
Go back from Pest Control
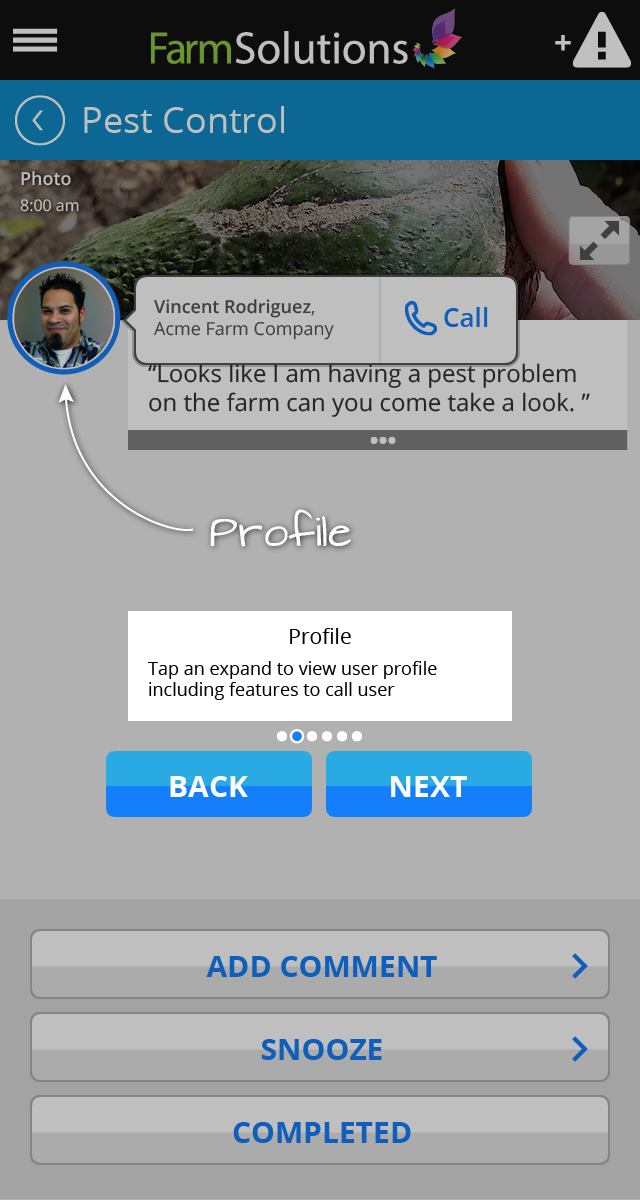point(39,121)
